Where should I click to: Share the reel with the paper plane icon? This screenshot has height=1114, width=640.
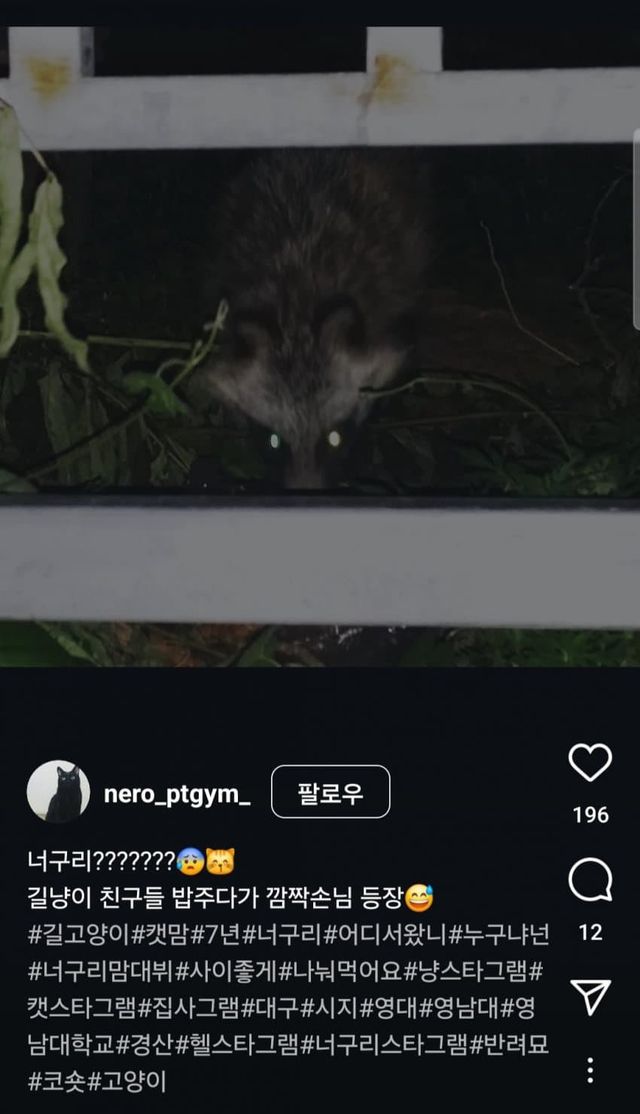click(590, 996)
